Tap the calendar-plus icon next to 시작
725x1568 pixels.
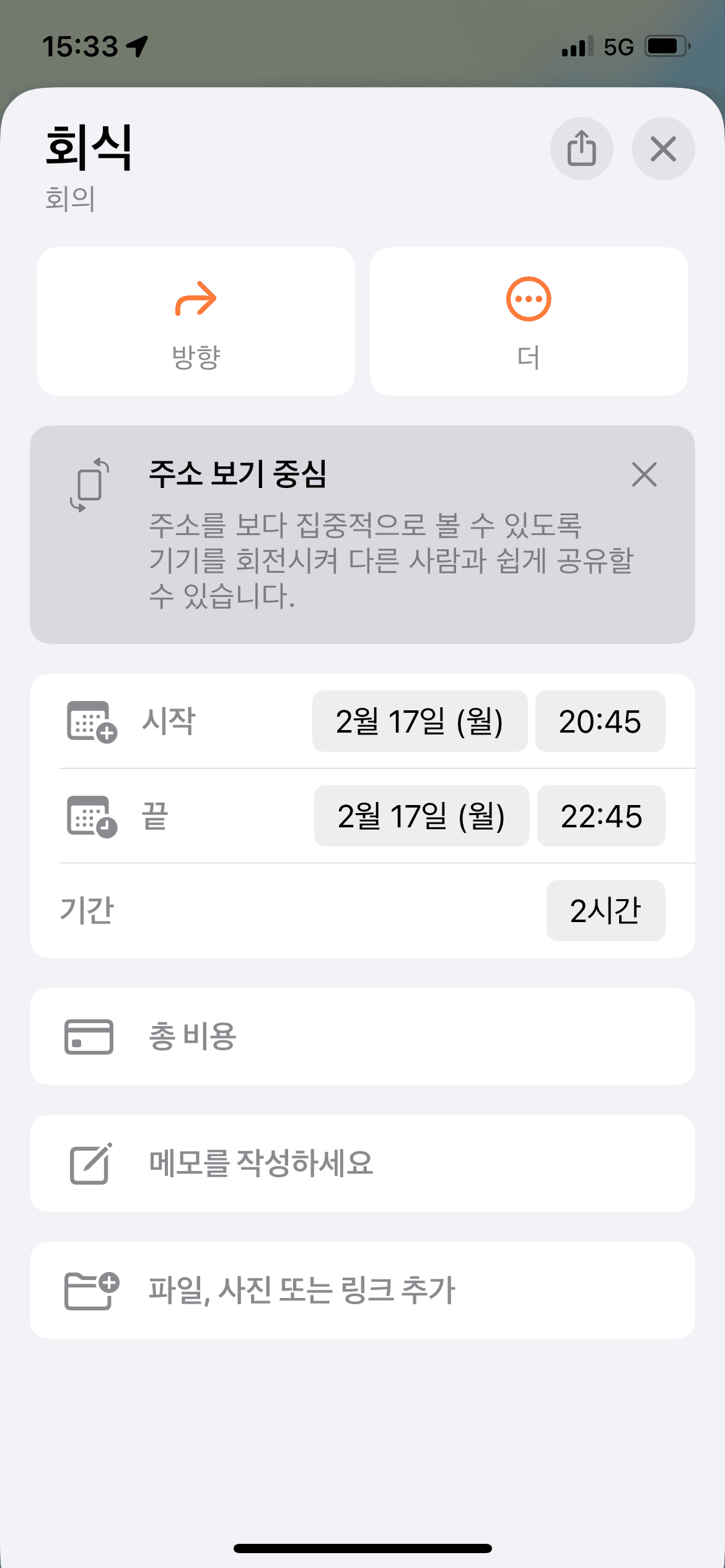click(90, 721)
